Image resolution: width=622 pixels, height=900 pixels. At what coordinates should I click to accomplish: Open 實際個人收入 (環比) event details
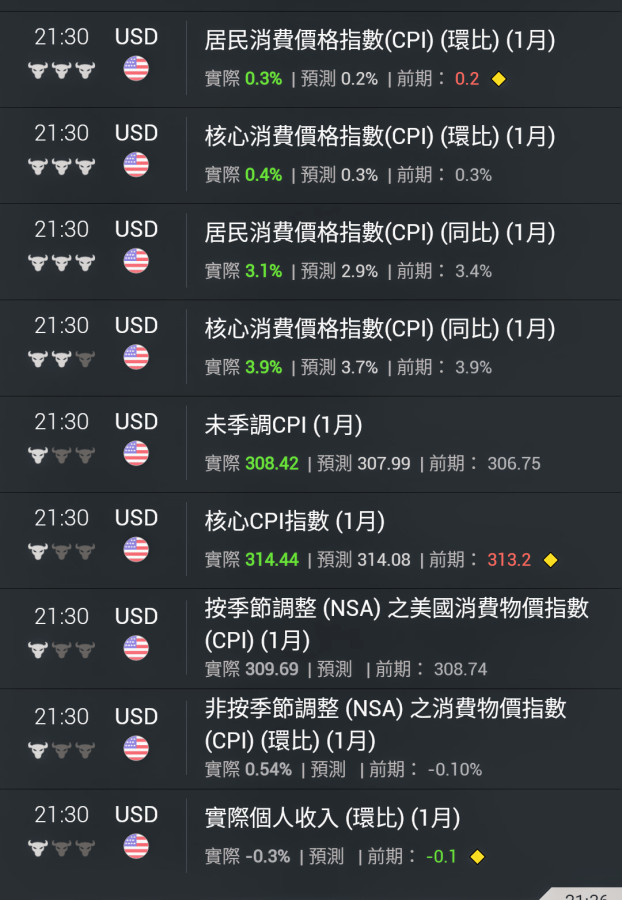[332, 818]
